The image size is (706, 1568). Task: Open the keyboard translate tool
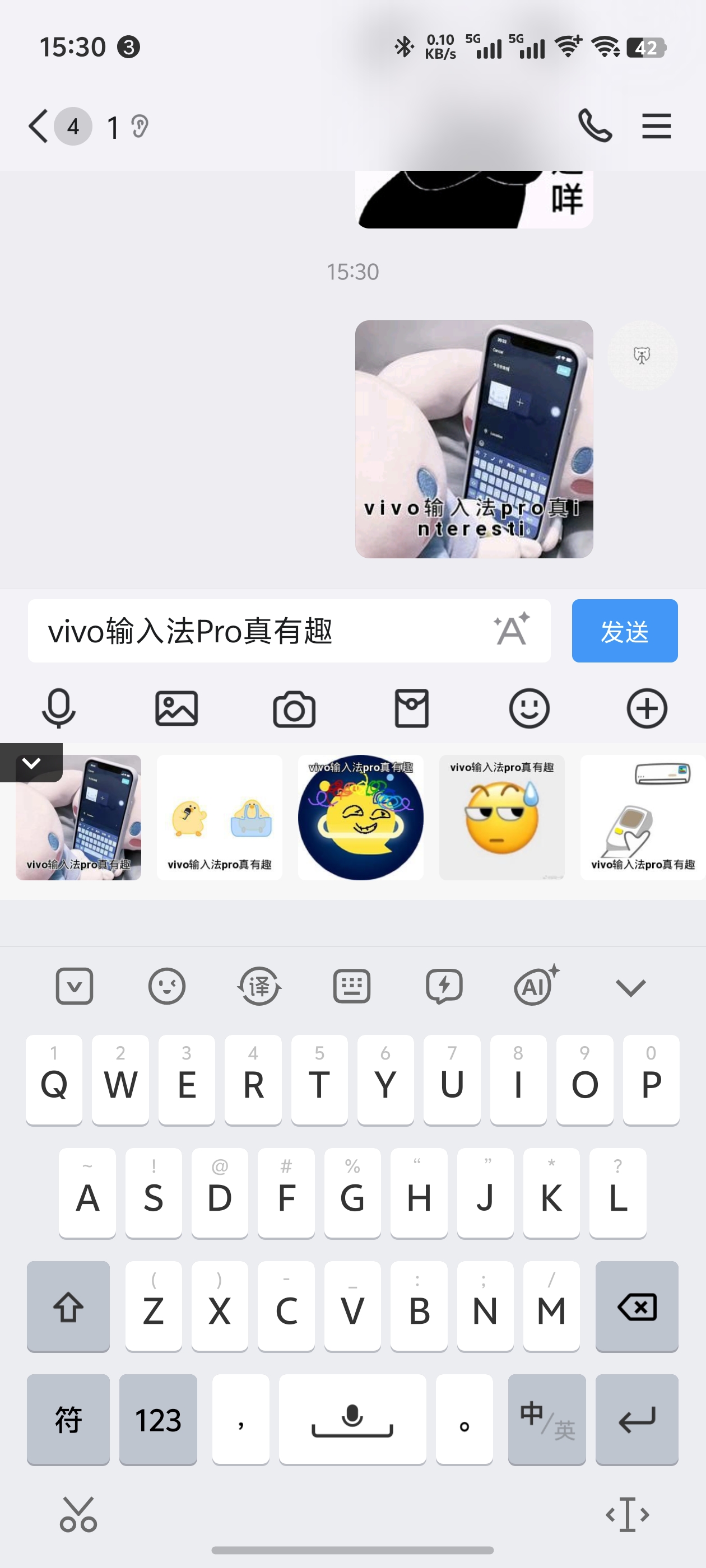[259, 986]
